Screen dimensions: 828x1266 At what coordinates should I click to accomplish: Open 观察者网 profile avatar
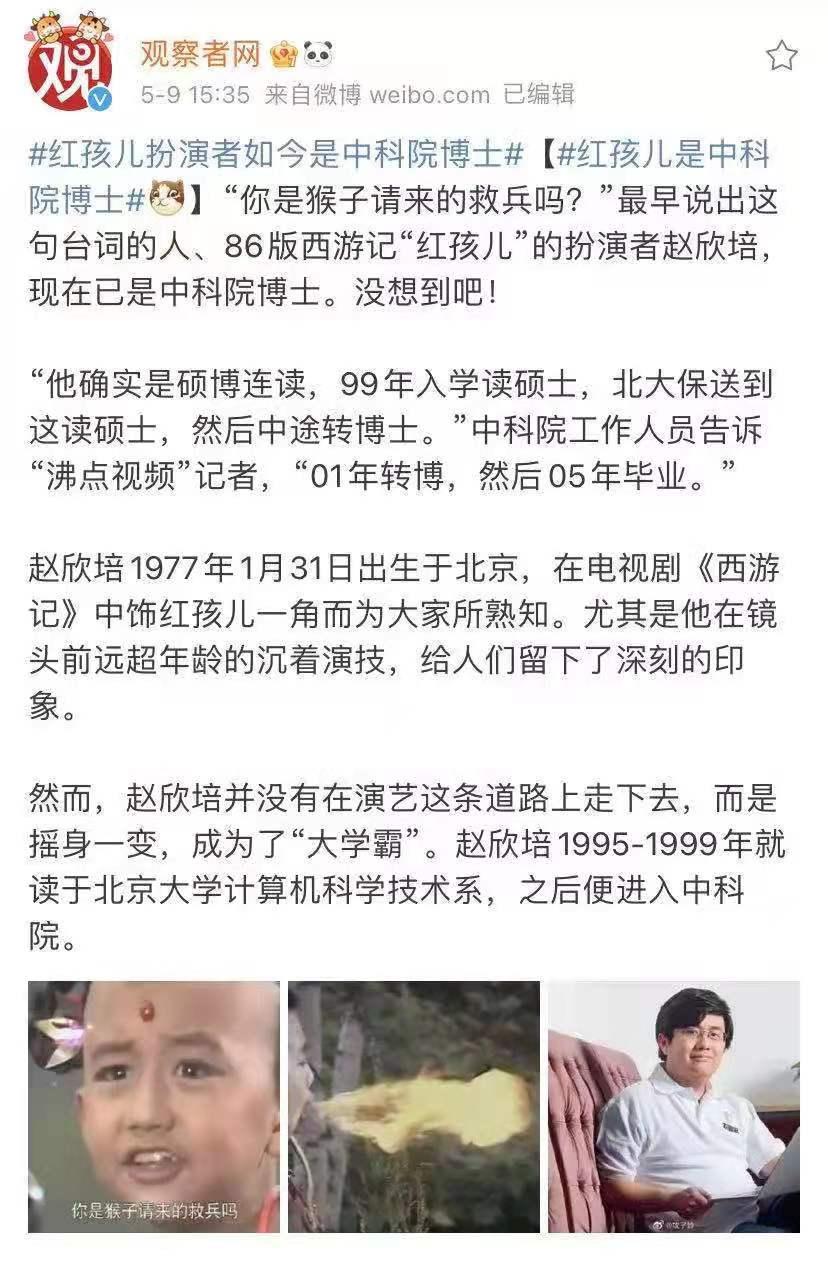point(69,62)
